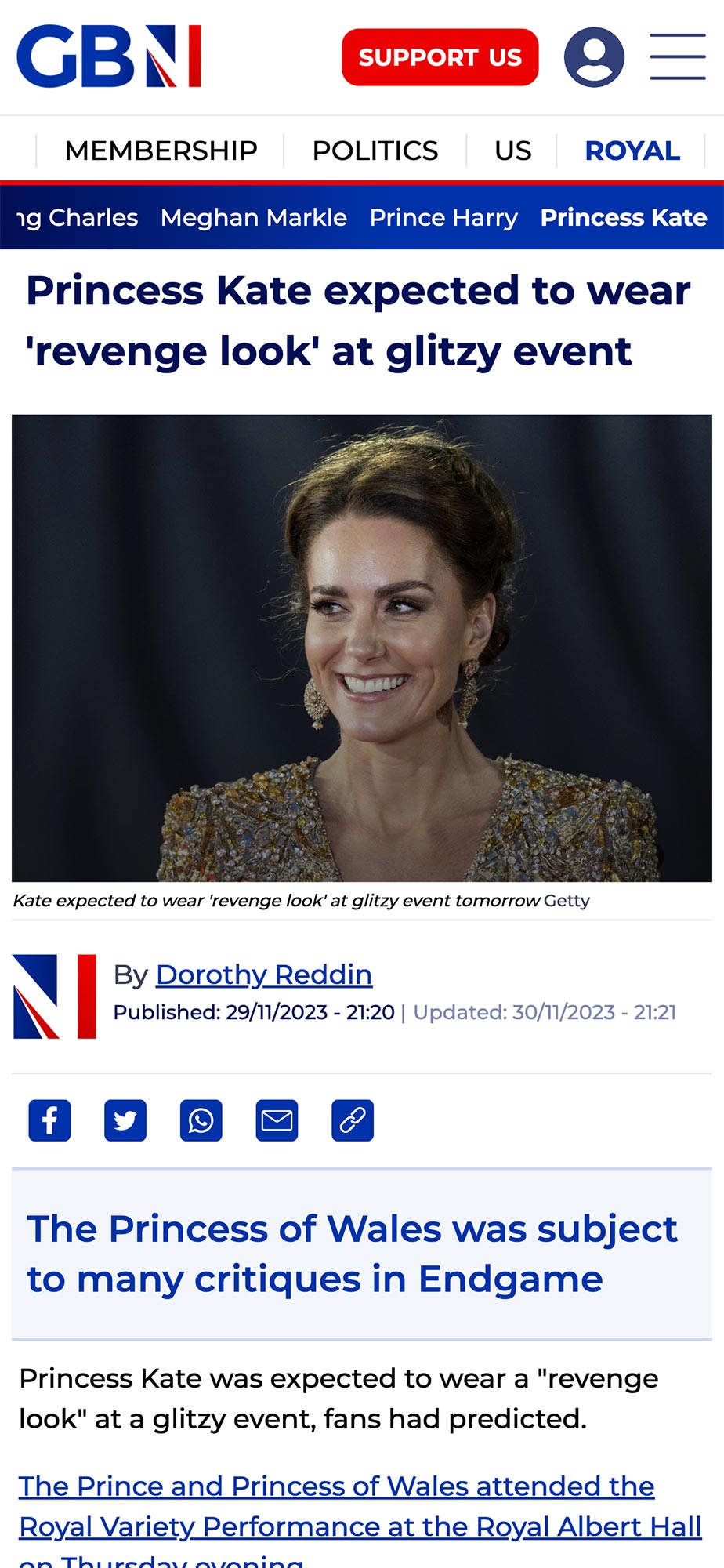The image size is (724, 1568).
Task: Select the Royal section
Action: click(x=632, y=151)
